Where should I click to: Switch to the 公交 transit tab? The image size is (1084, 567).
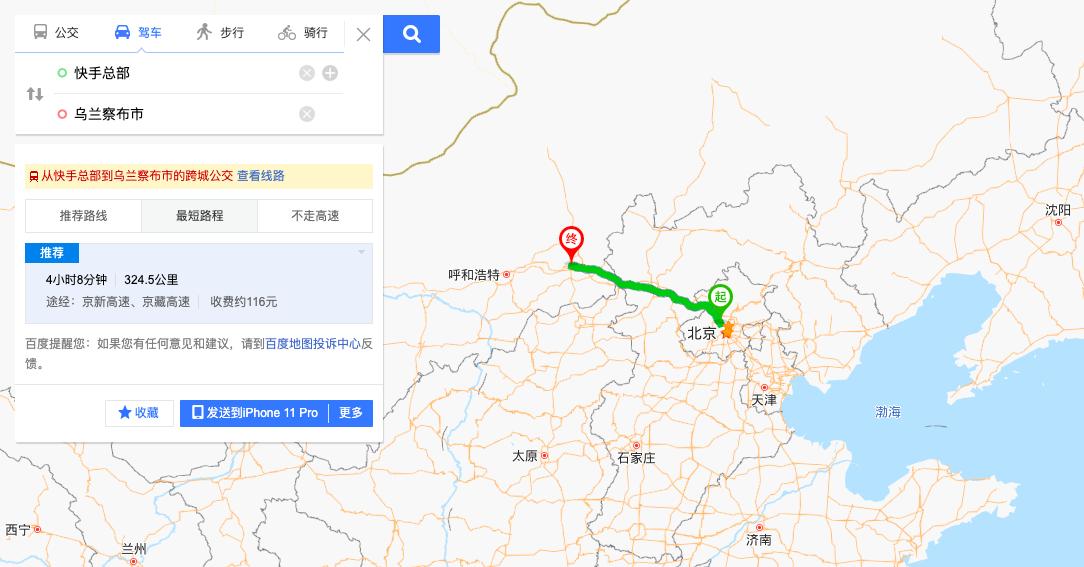point(56,32)
